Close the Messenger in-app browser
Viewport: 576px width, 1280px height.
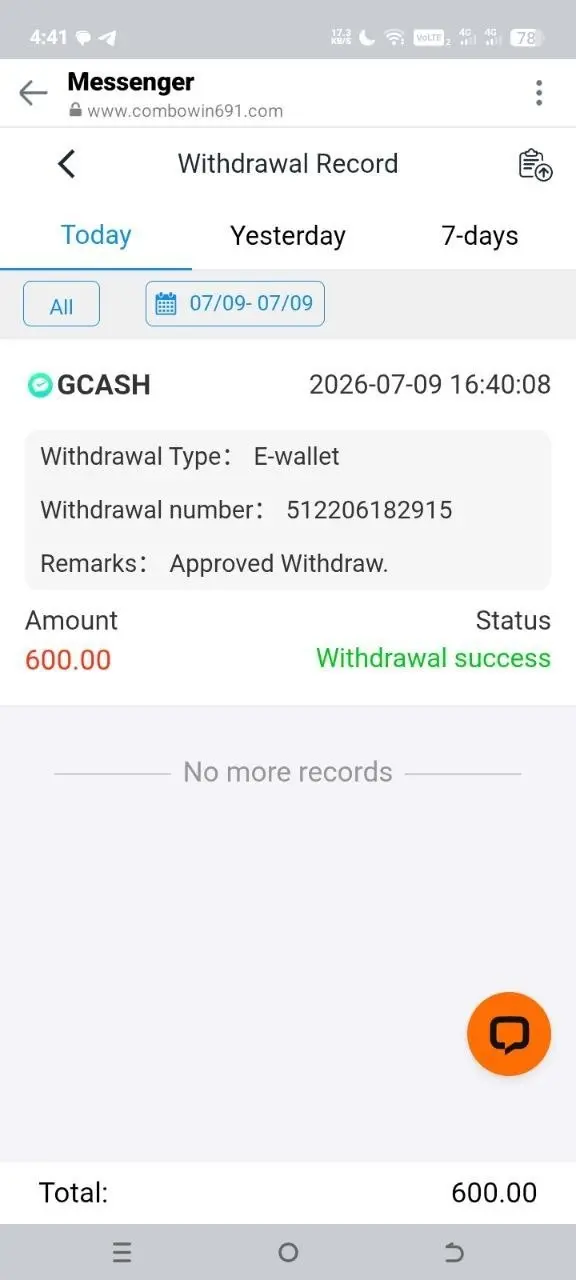pos(33,93)
